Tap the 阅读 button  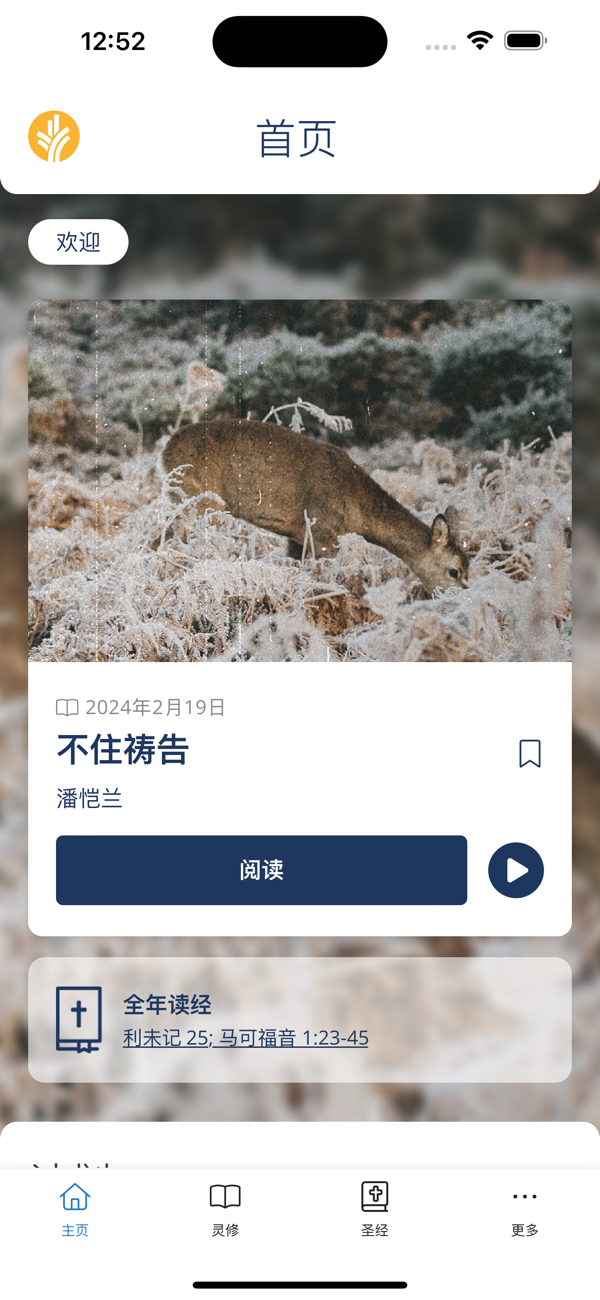pos(261,870)
